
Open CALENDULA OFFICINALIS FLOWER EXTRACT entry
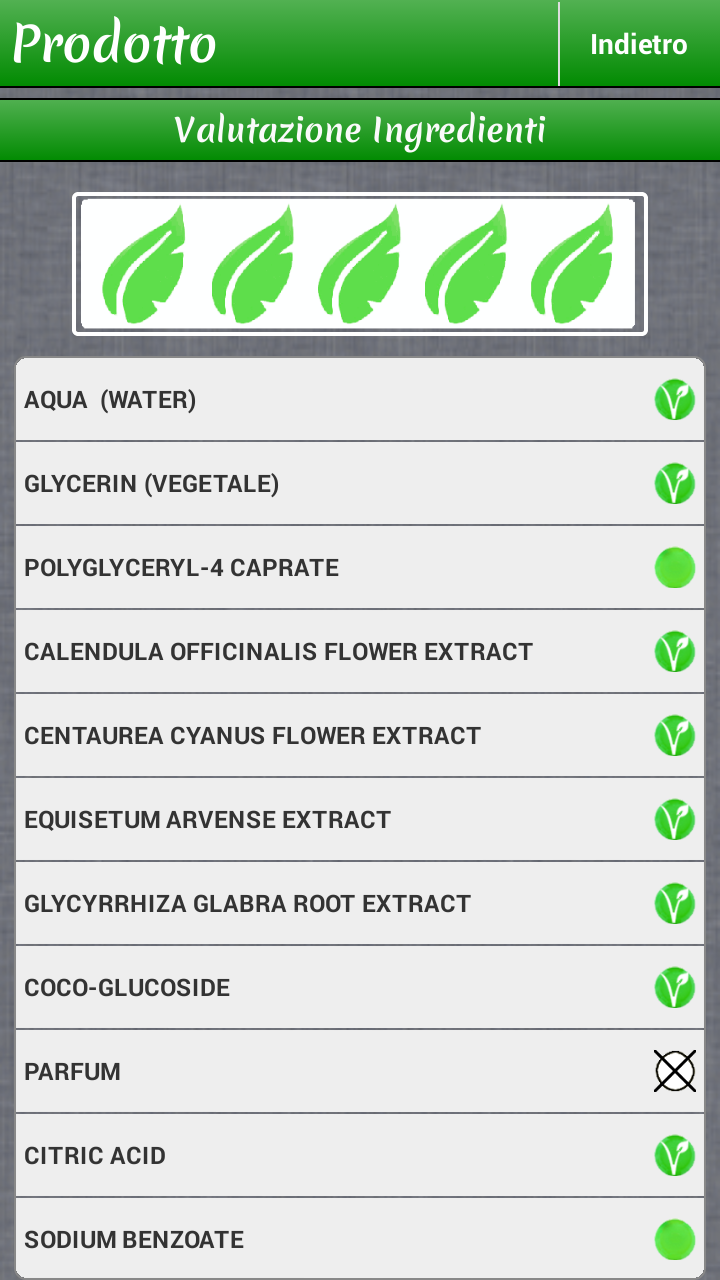(360, 652)
